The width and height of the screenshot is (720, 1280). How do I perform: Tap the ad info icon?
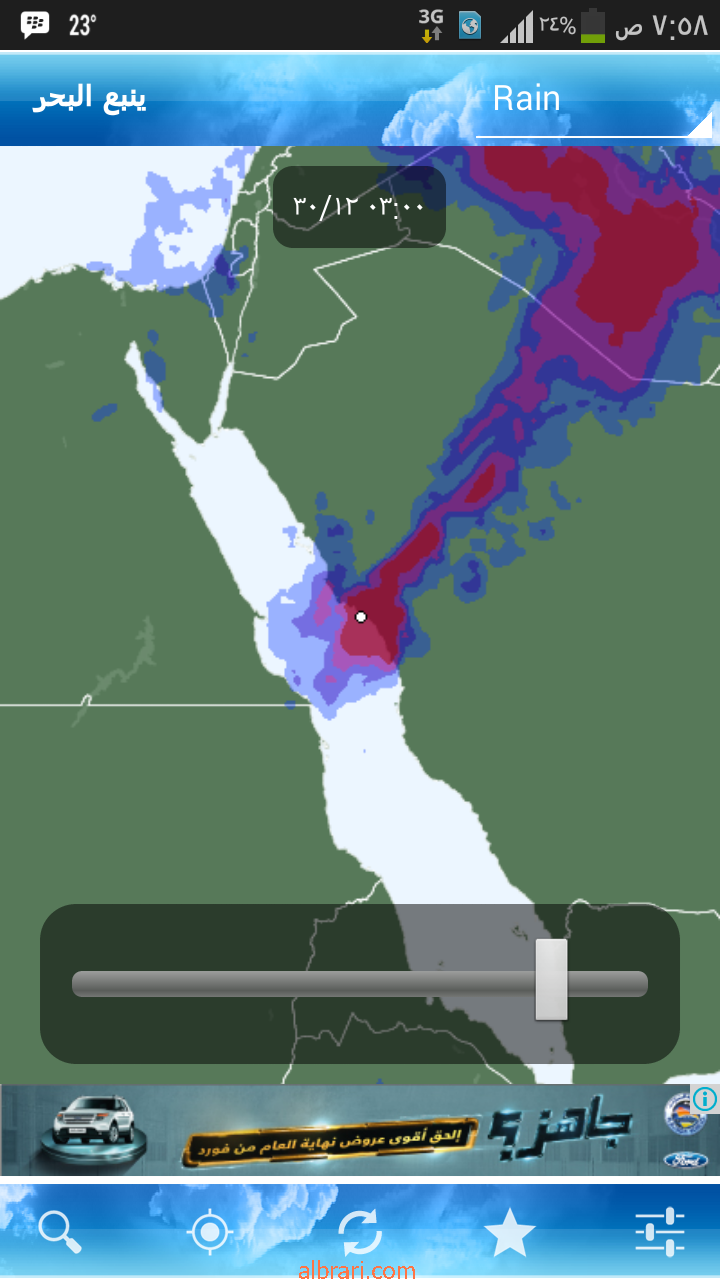pos(704,1099)
